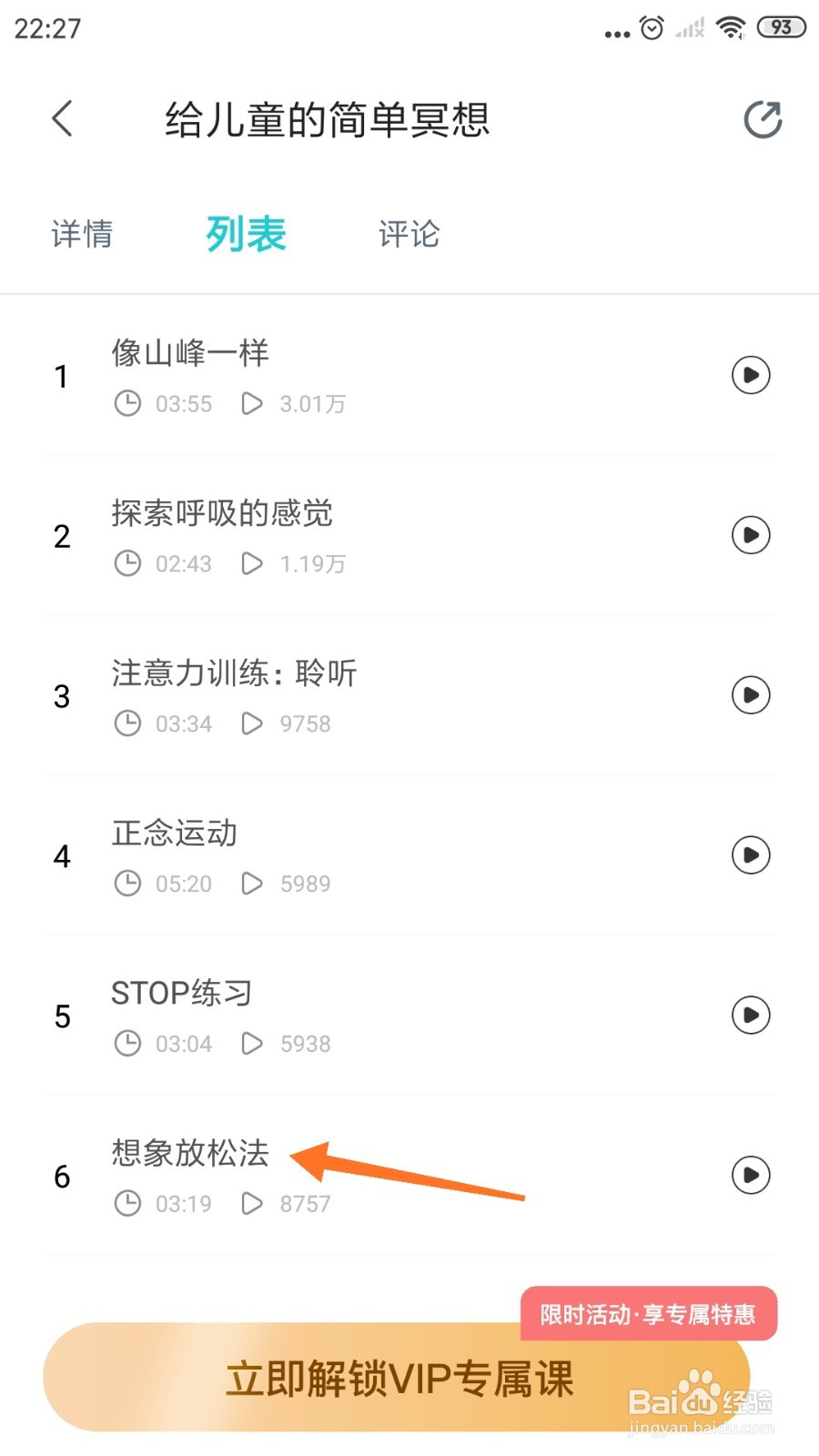Viewport: 819px width, 1456px height.
Task: Tap 立即解锁VIP专属课 button
Action: pyautogui.click(x=398, y=1378)
